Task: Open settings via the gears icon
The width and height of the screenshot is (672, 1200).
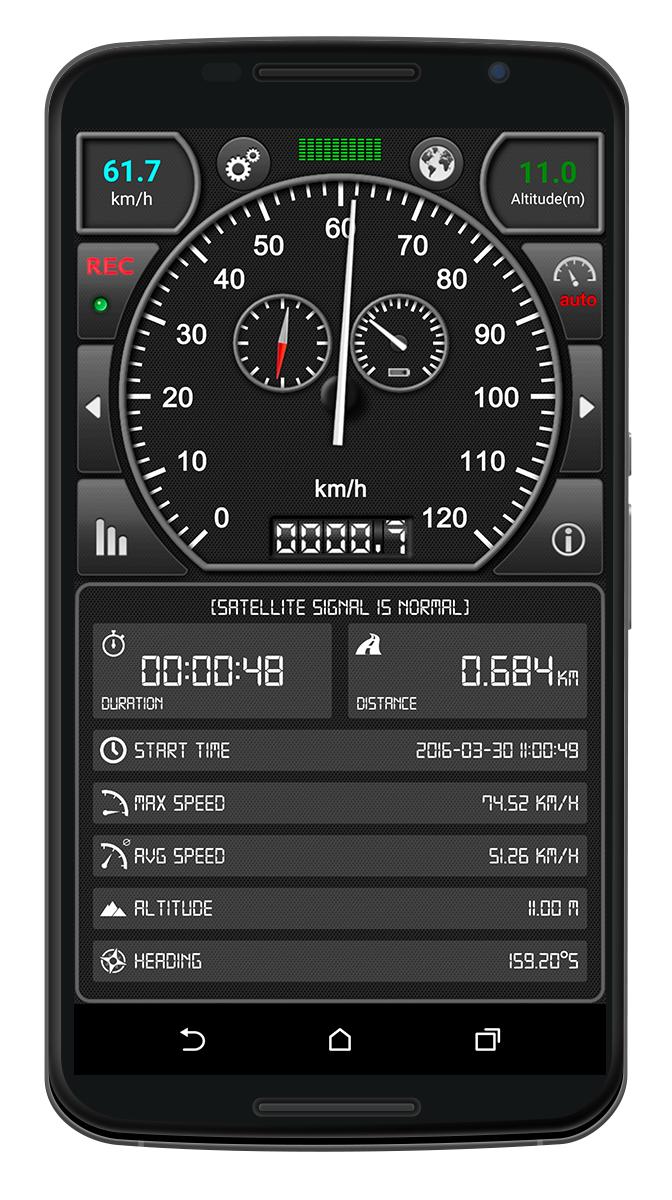Action: click(x=243, y=164)
